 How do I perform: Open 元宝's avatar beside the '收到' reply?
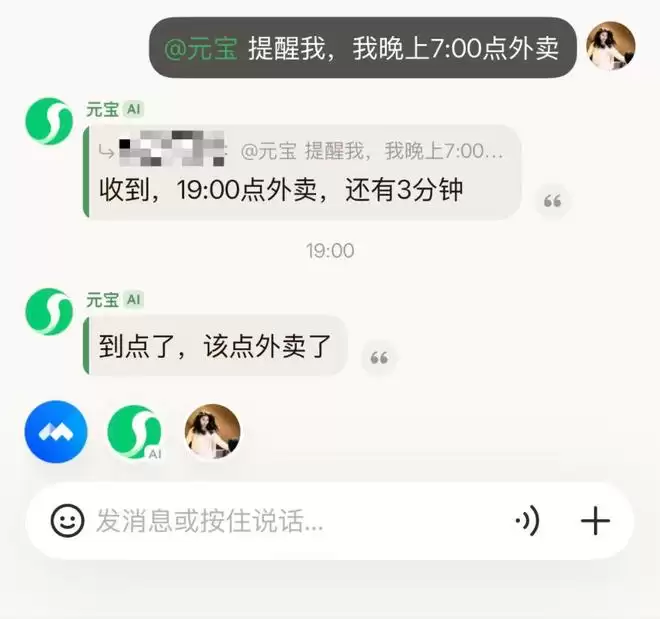[x=49, y=122]
